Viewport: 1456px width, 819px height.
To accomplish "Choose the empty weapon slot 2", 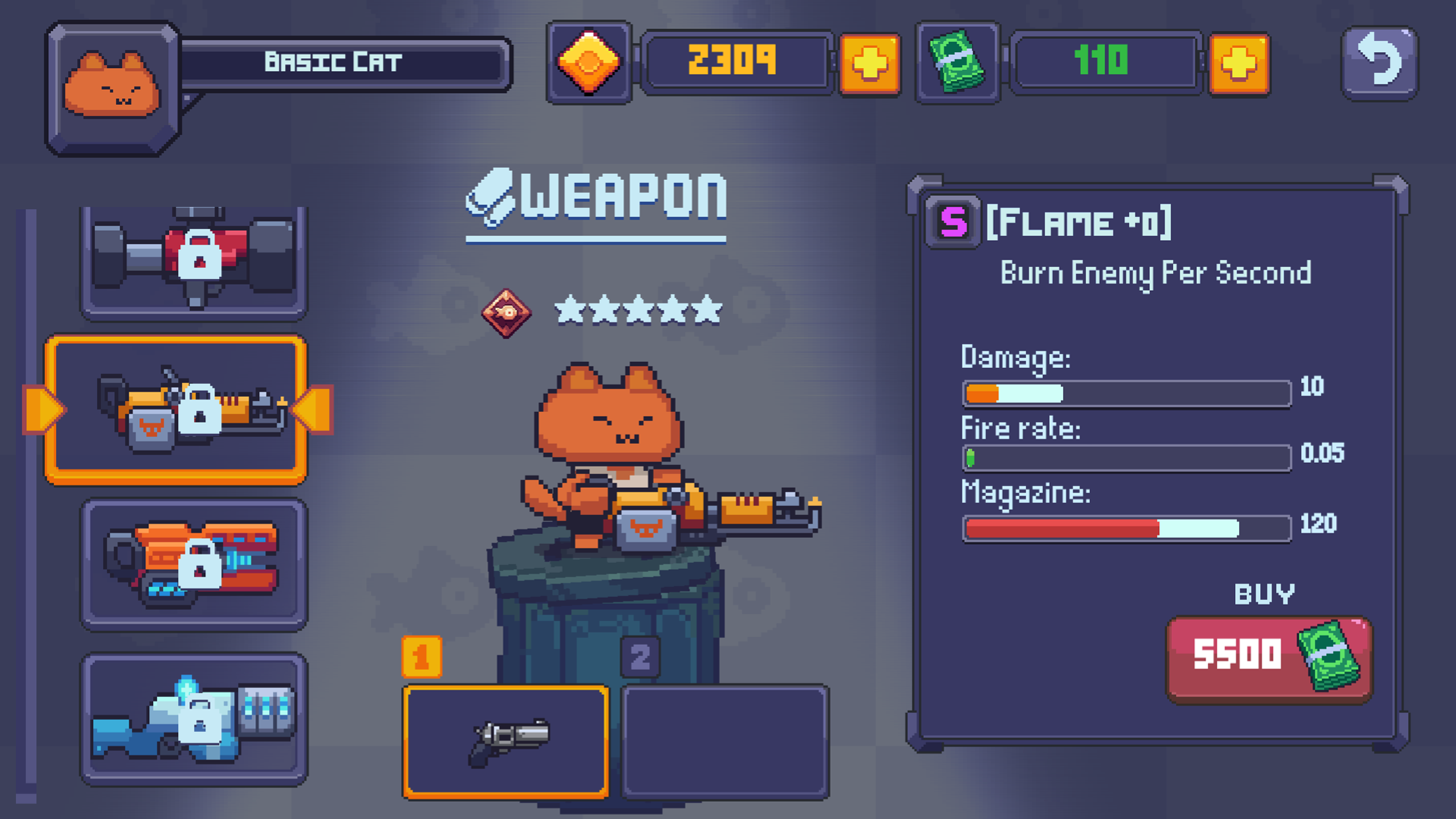I will click(x=725, y=741).
